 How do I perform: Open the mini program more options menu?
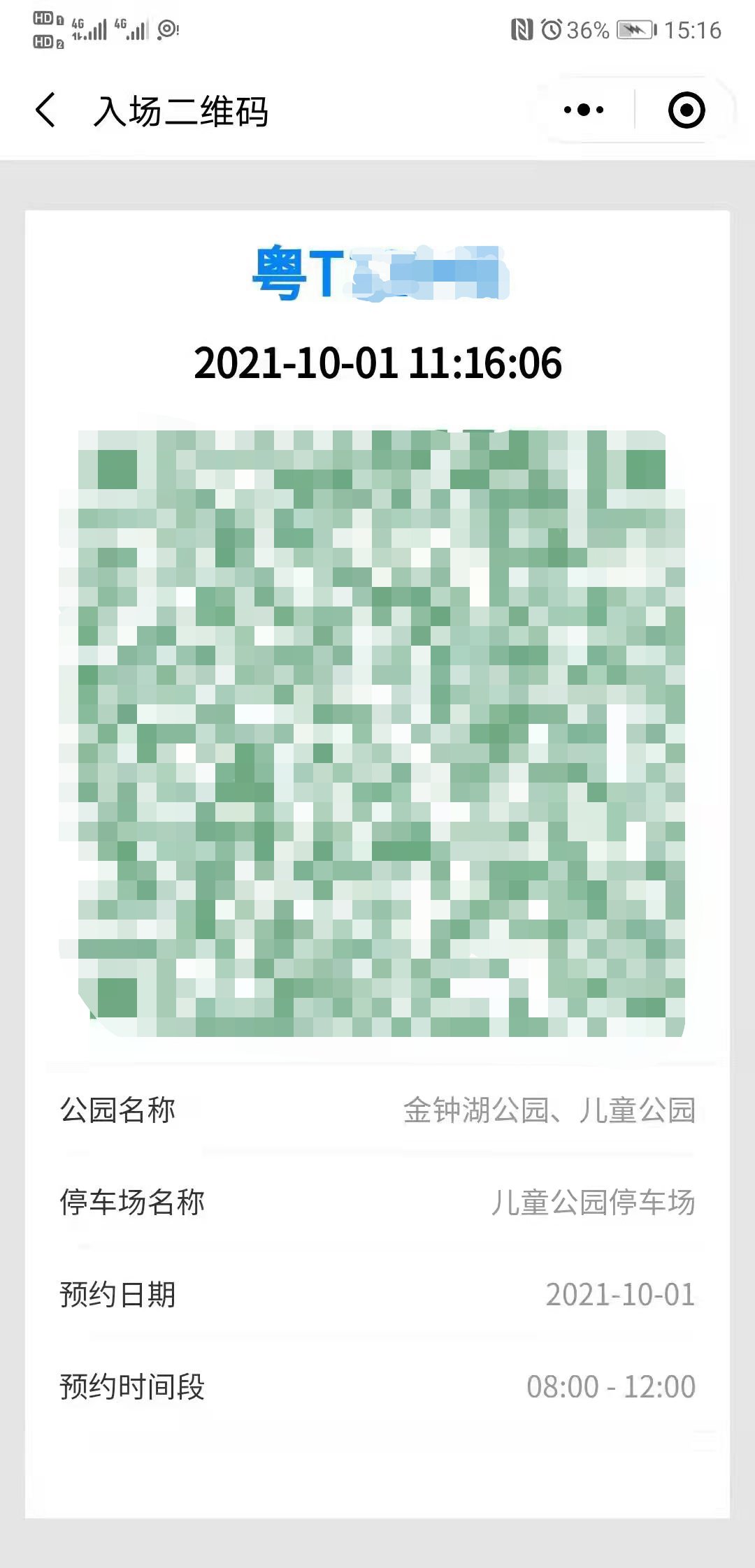[584, 110]
